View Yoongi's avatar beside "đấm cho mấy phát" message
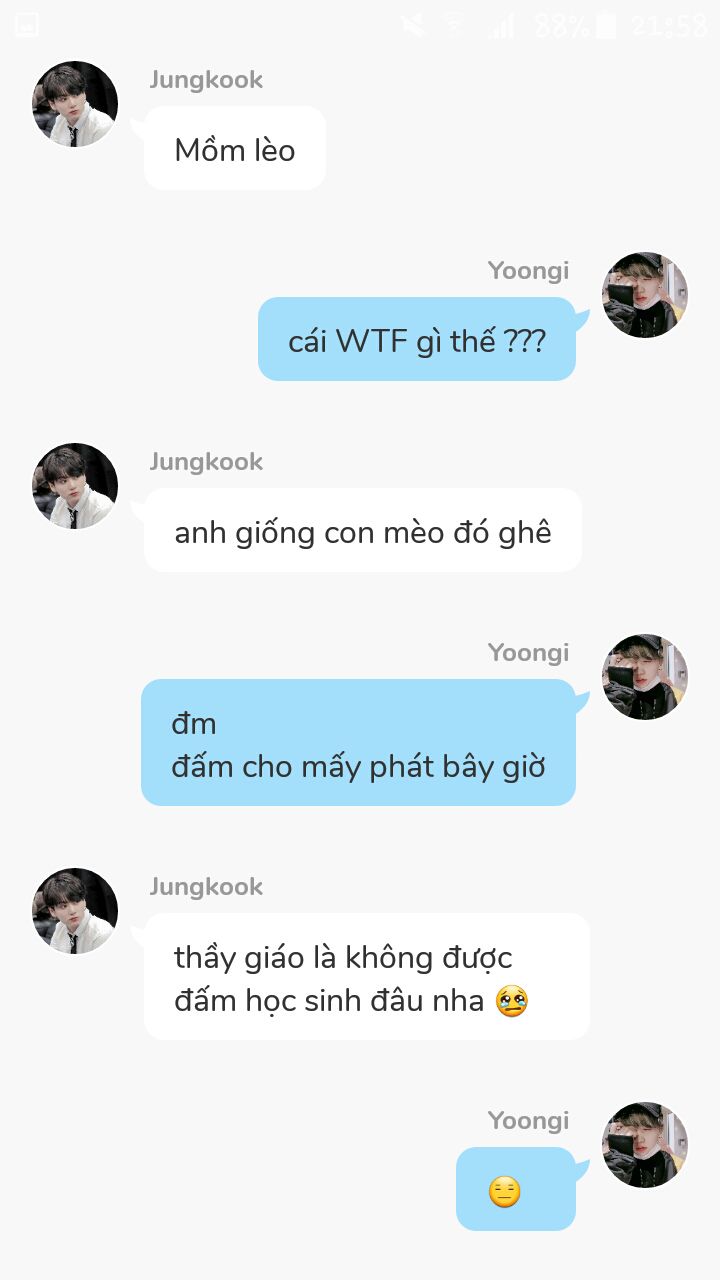The height and width of the screenshot is (1280, 720). point(645,677)
